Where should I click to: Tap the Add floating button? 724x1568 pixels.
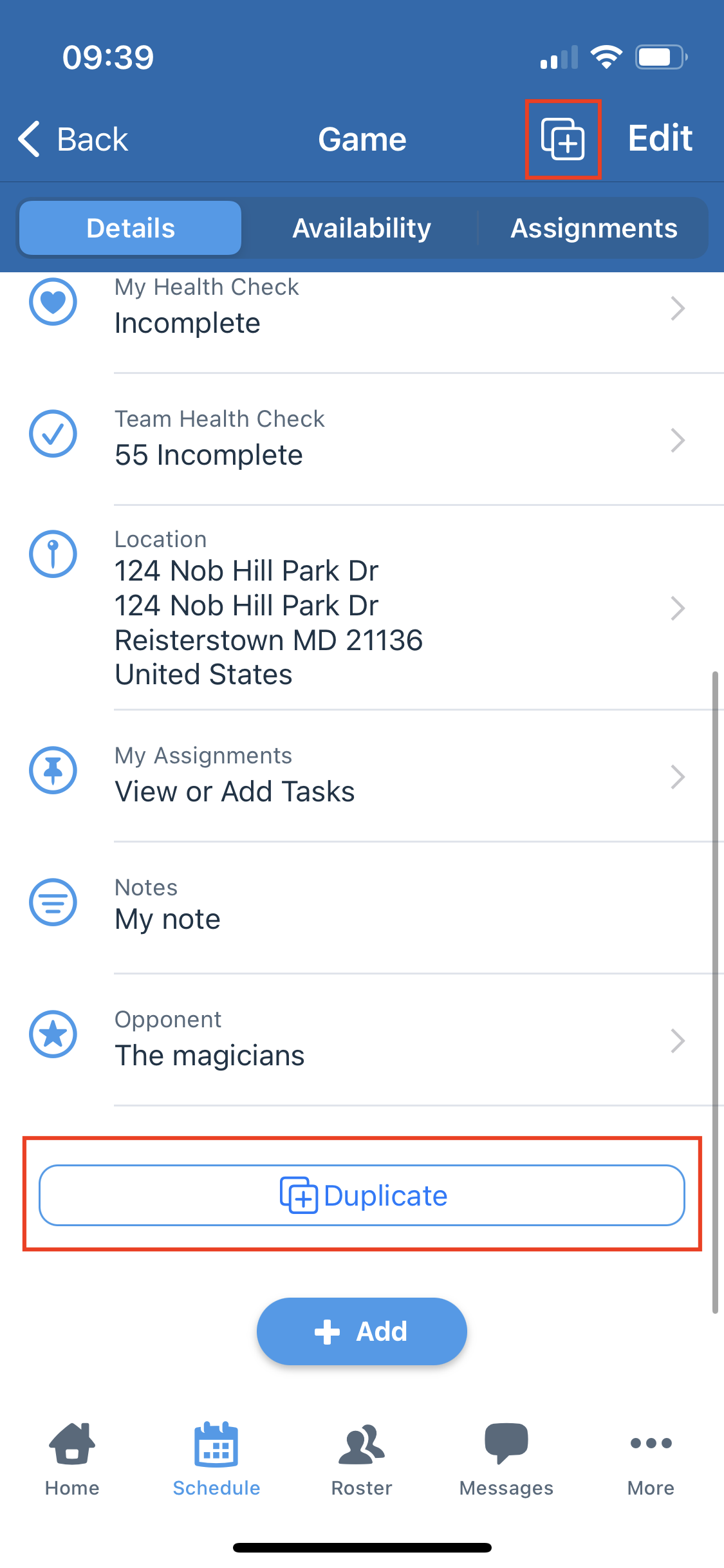pyautogui.click(x=362, y=1331)
